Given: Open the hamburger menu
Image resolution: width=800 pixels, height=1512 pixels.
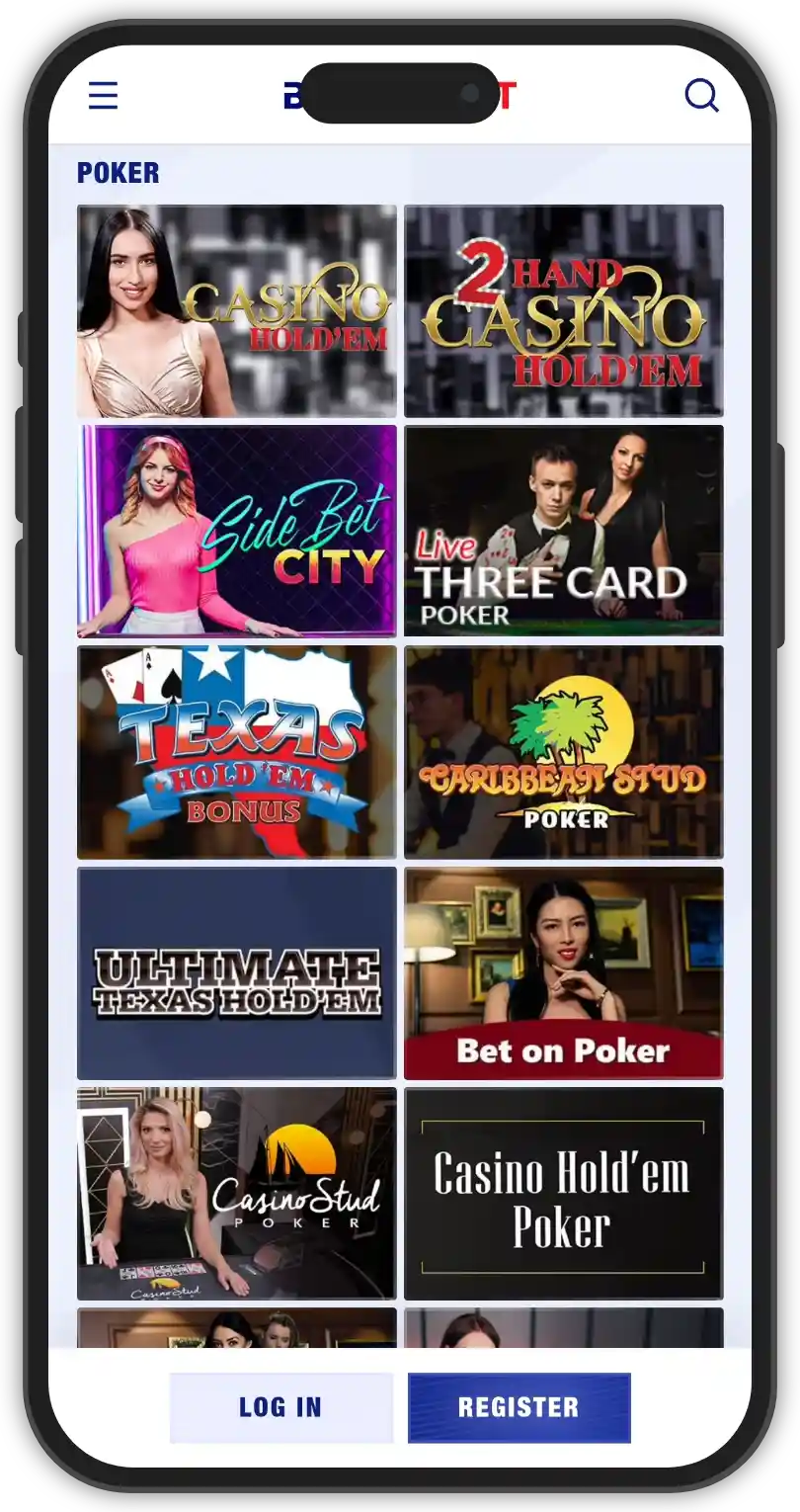Looking at the screenshot, I should [x=103, y=96].
